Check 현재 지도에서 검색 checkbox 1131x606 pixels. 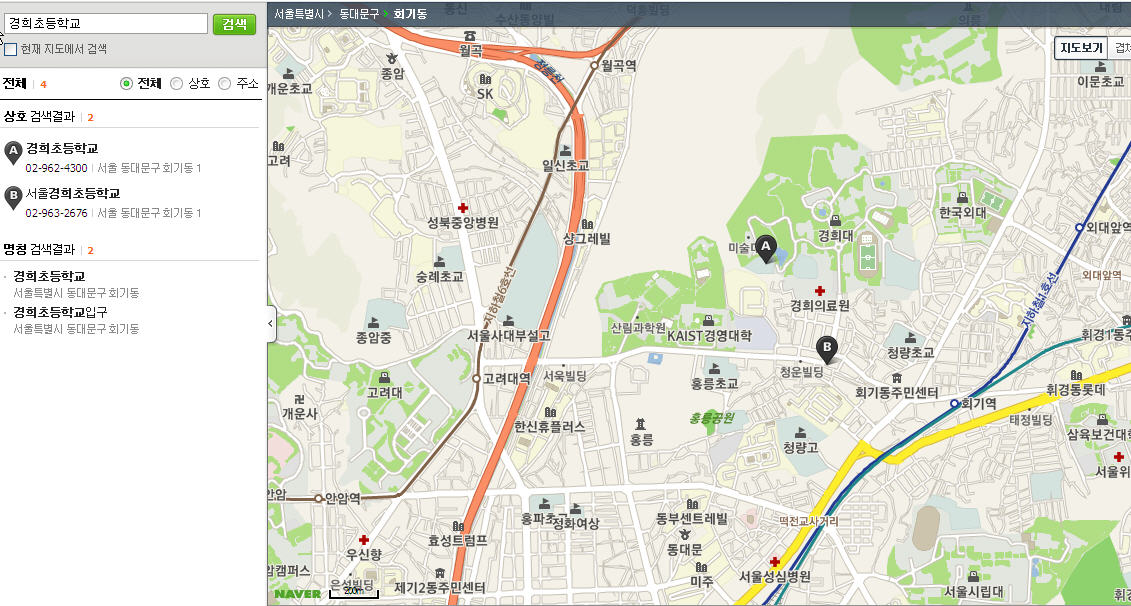[x=10, y=49]
